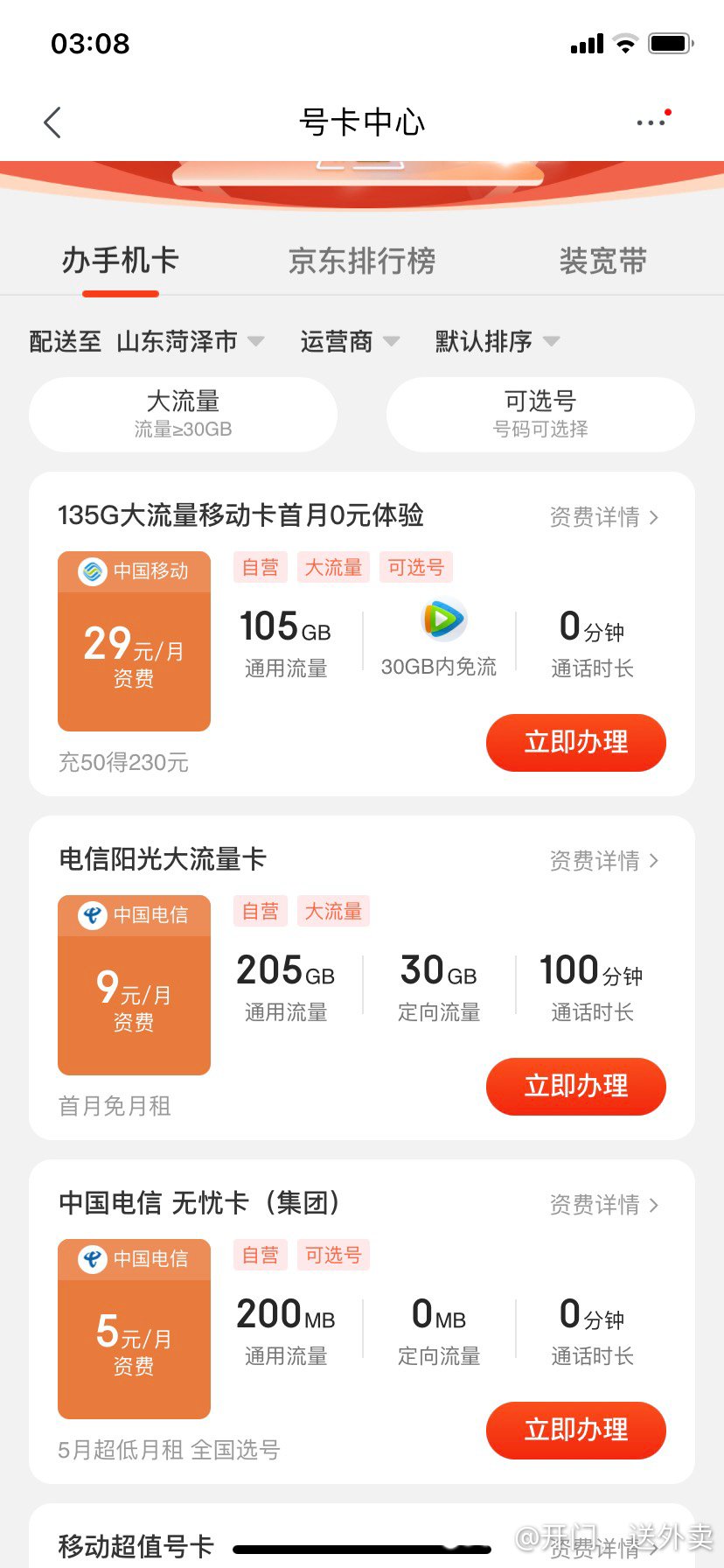Tap 立即办理 for 电信阳光大流量卡

tap(576, 1087)
